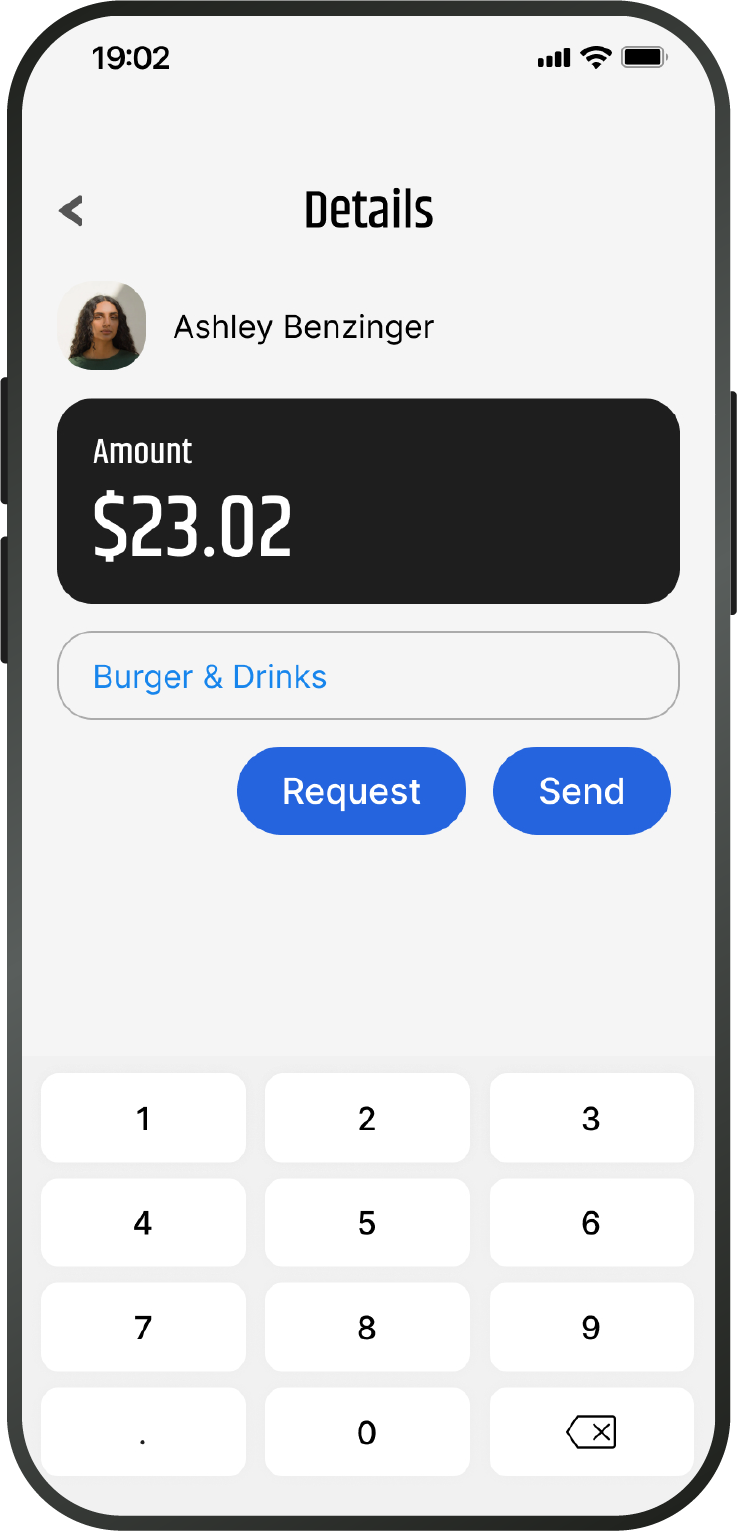The height and width of the screenshot is (1531, 737).
Task: Add an 8 to the amount
Action: tap(367, 1327)
